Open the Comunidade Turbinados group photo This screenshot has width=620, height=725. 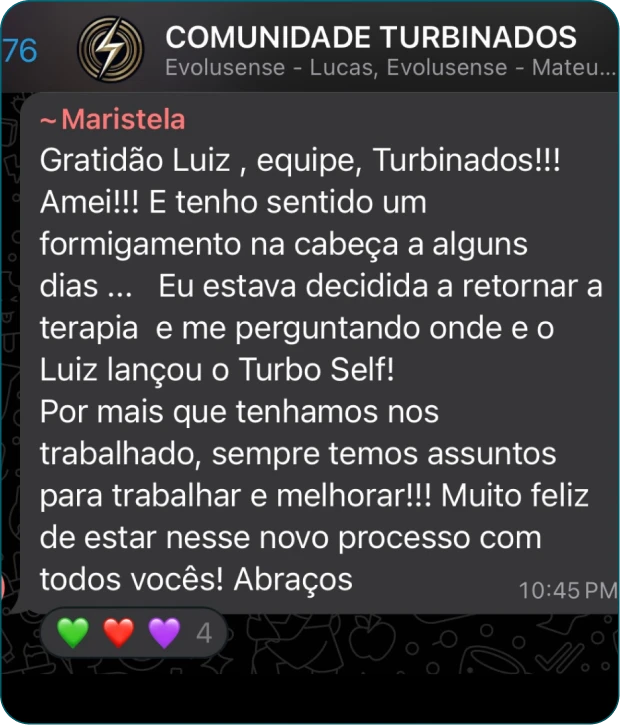click(x=111, y=48)
